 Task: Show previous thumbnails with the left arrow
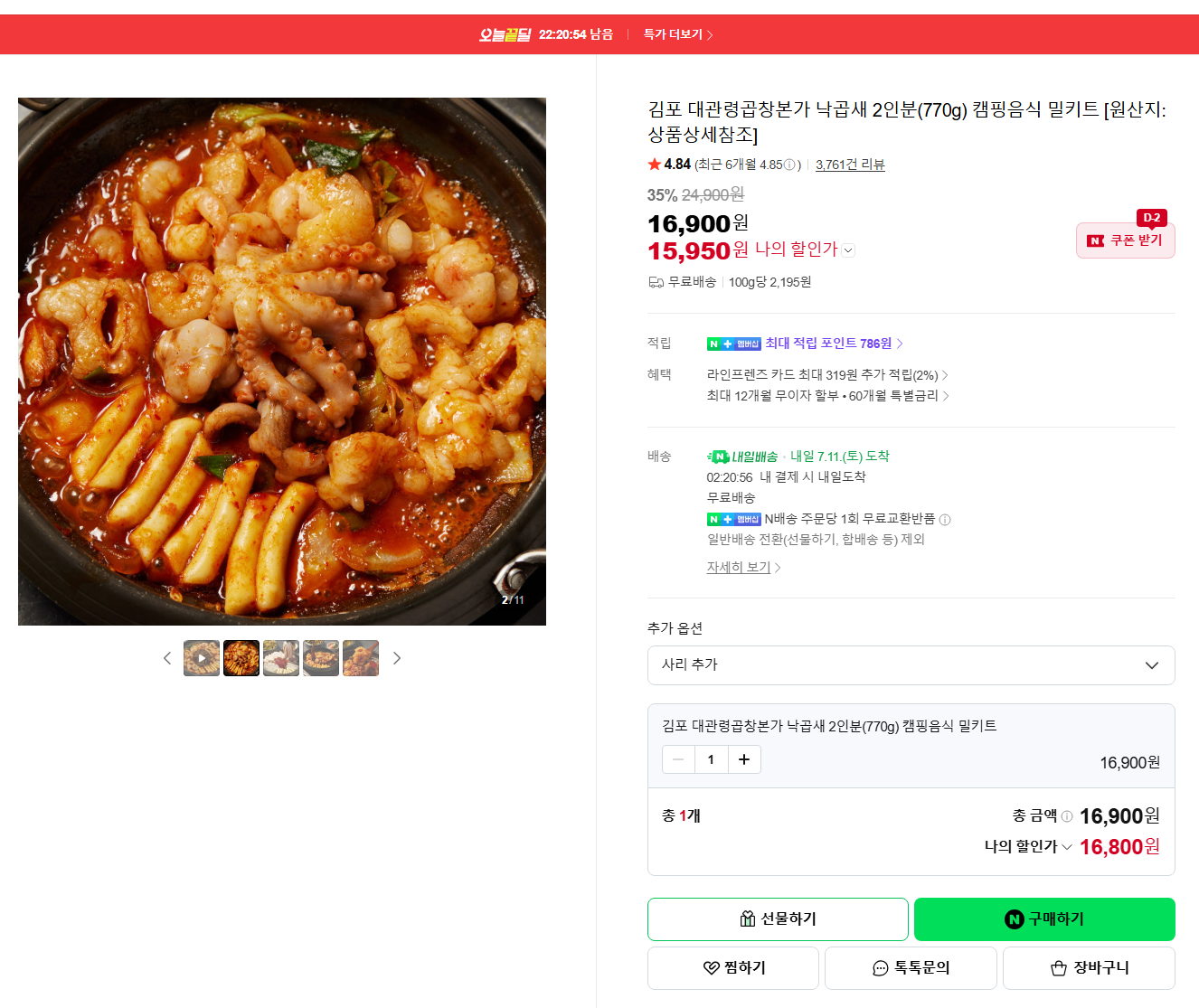click(166, 658)
